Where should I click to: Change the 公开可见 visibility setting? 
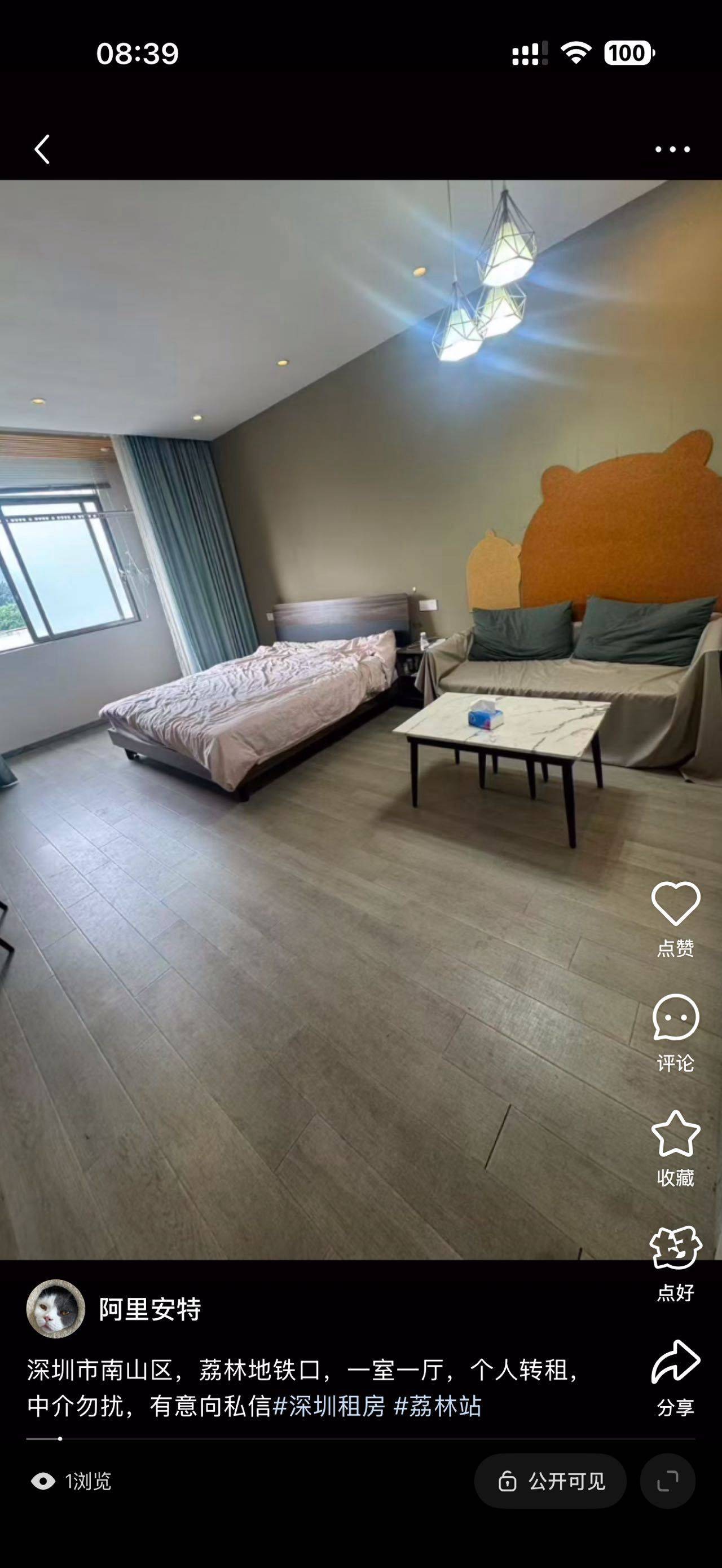(x=551, y=1481)
